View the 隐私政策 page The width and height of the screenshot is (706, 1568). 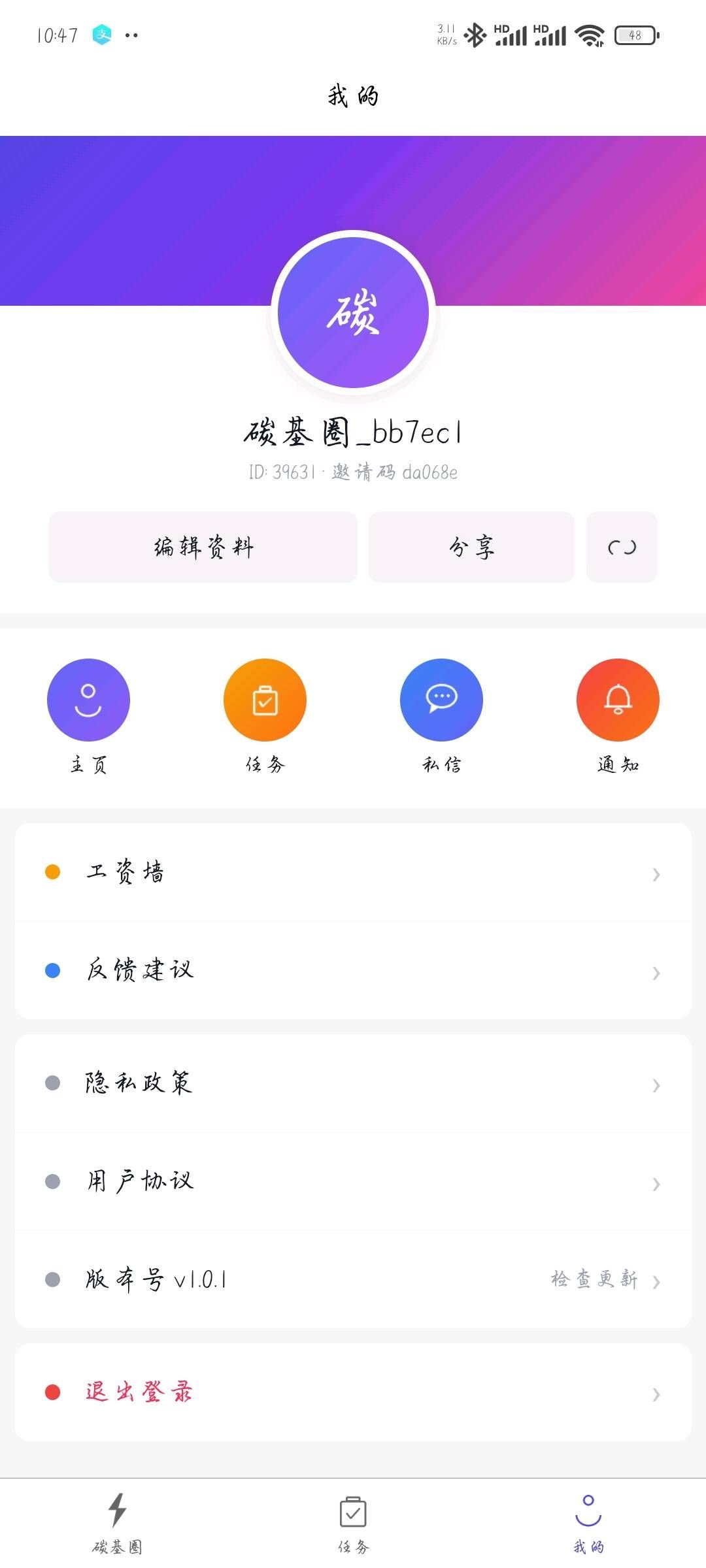(x=353, y=1083)
